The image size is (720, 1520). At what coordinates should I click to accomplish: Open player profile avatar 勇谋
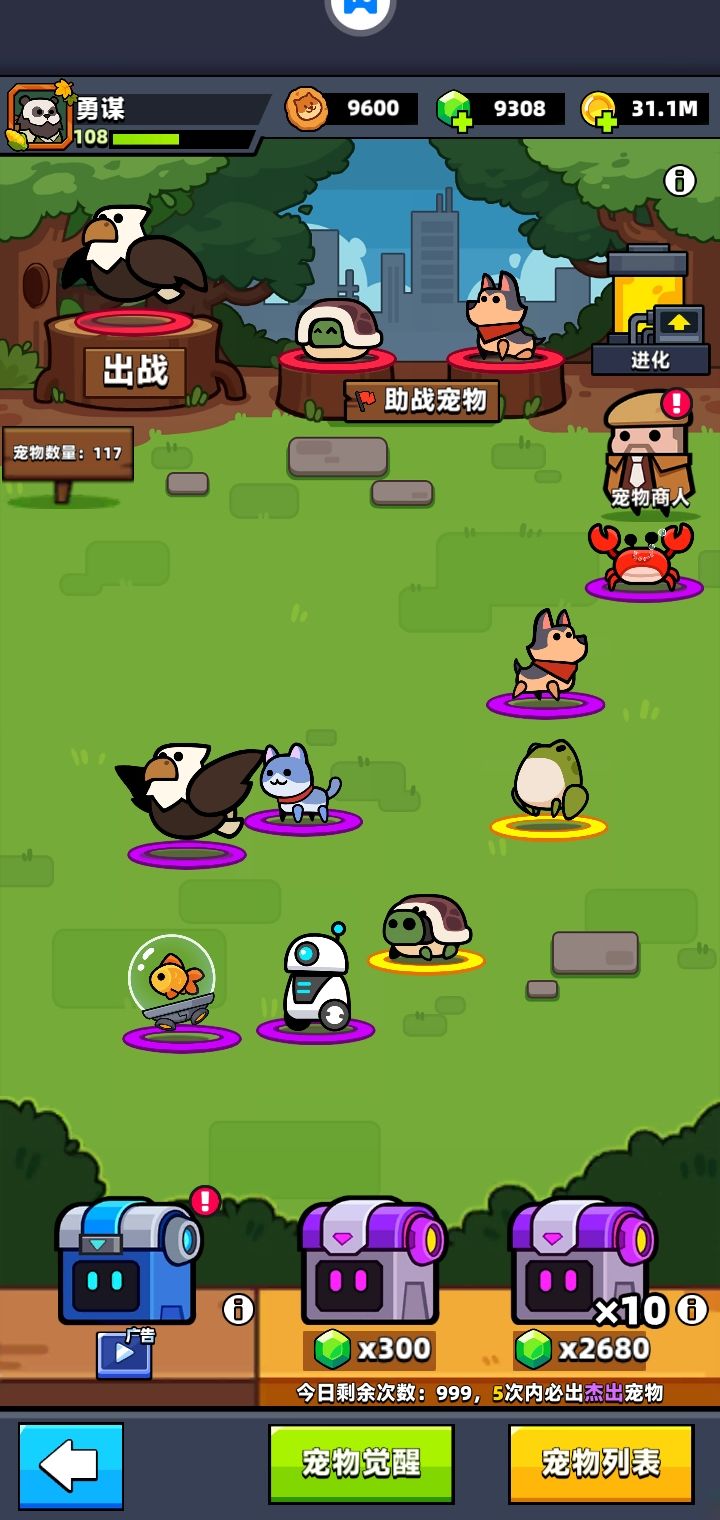pos(40,117)
